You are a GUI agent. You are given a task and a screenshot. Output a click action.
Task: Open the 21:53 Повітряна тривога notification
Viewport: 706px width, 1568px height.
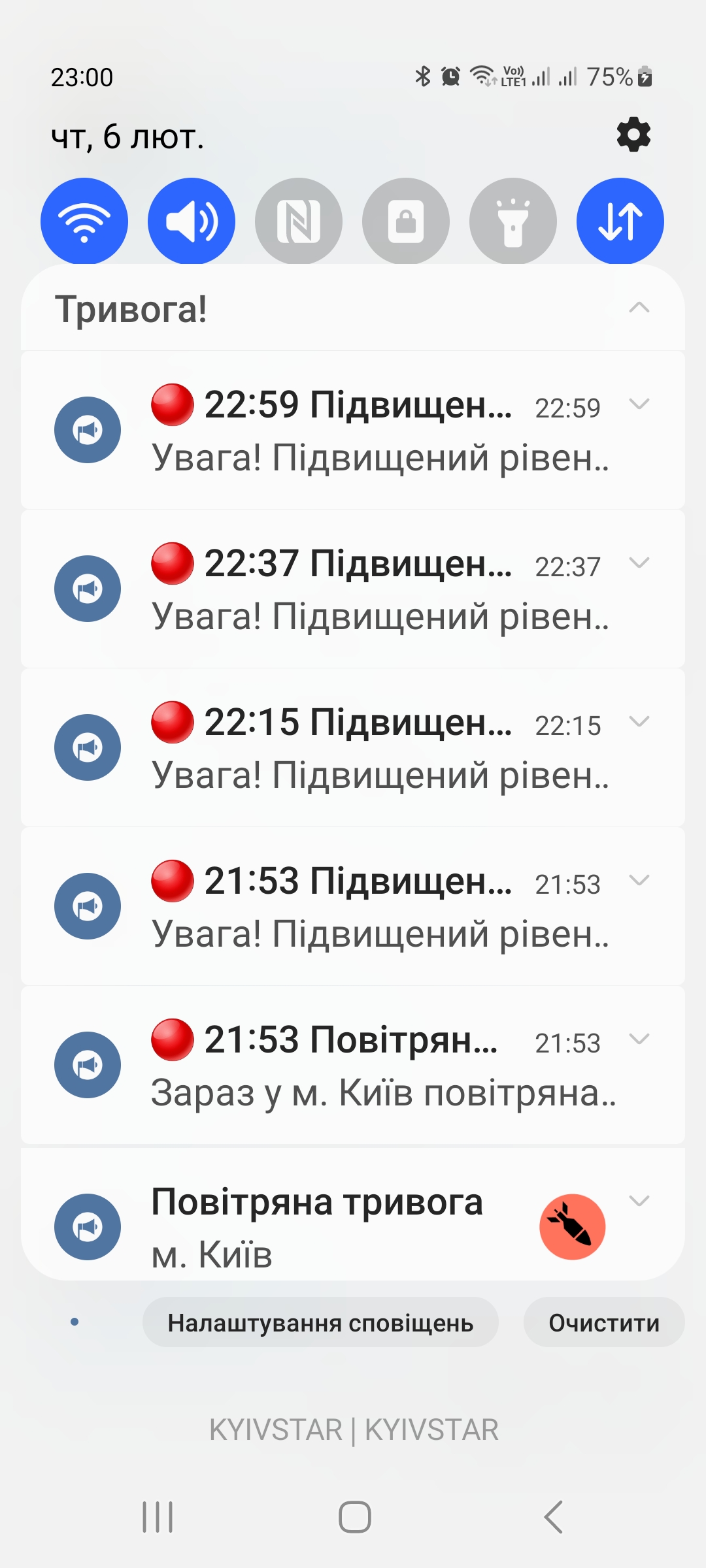click(x=353, y=1065)
